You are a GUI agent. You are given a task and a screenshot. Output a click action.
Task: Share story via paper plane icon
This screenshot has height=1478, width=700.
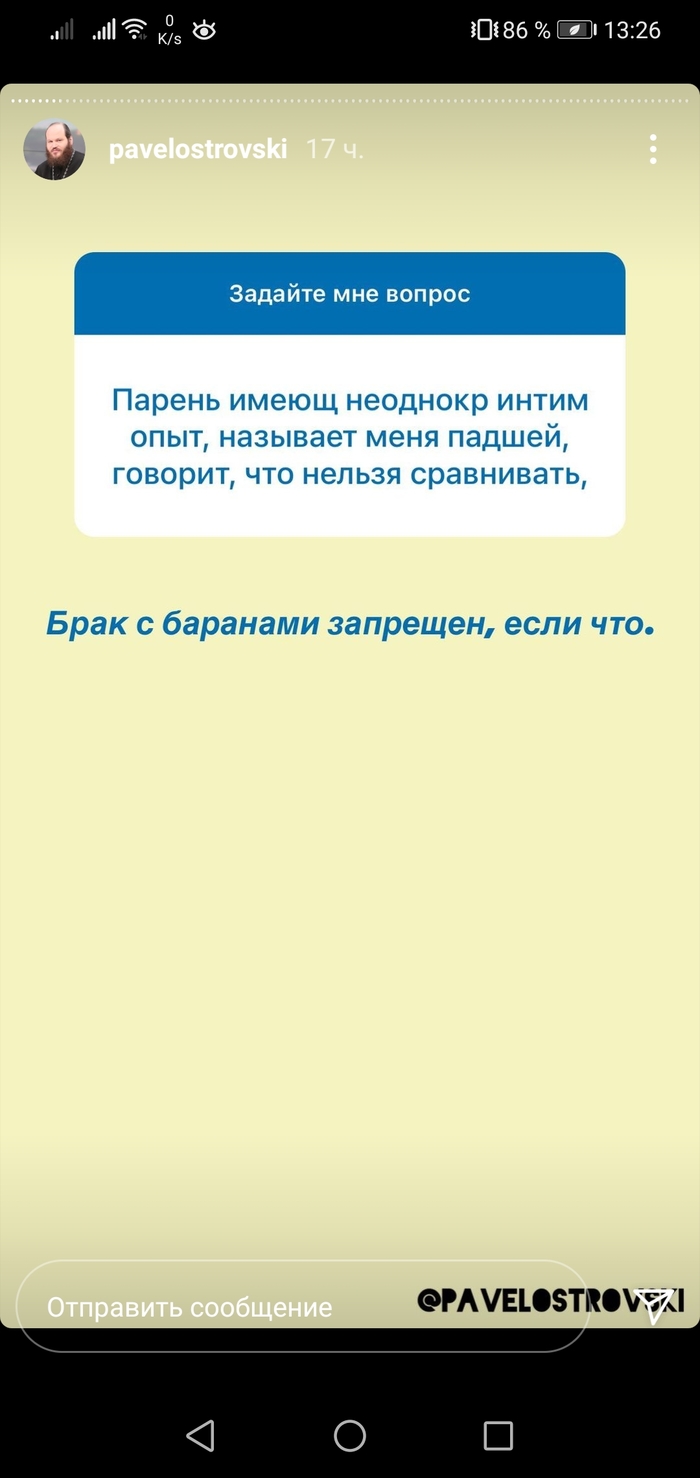pos(653,1306)
